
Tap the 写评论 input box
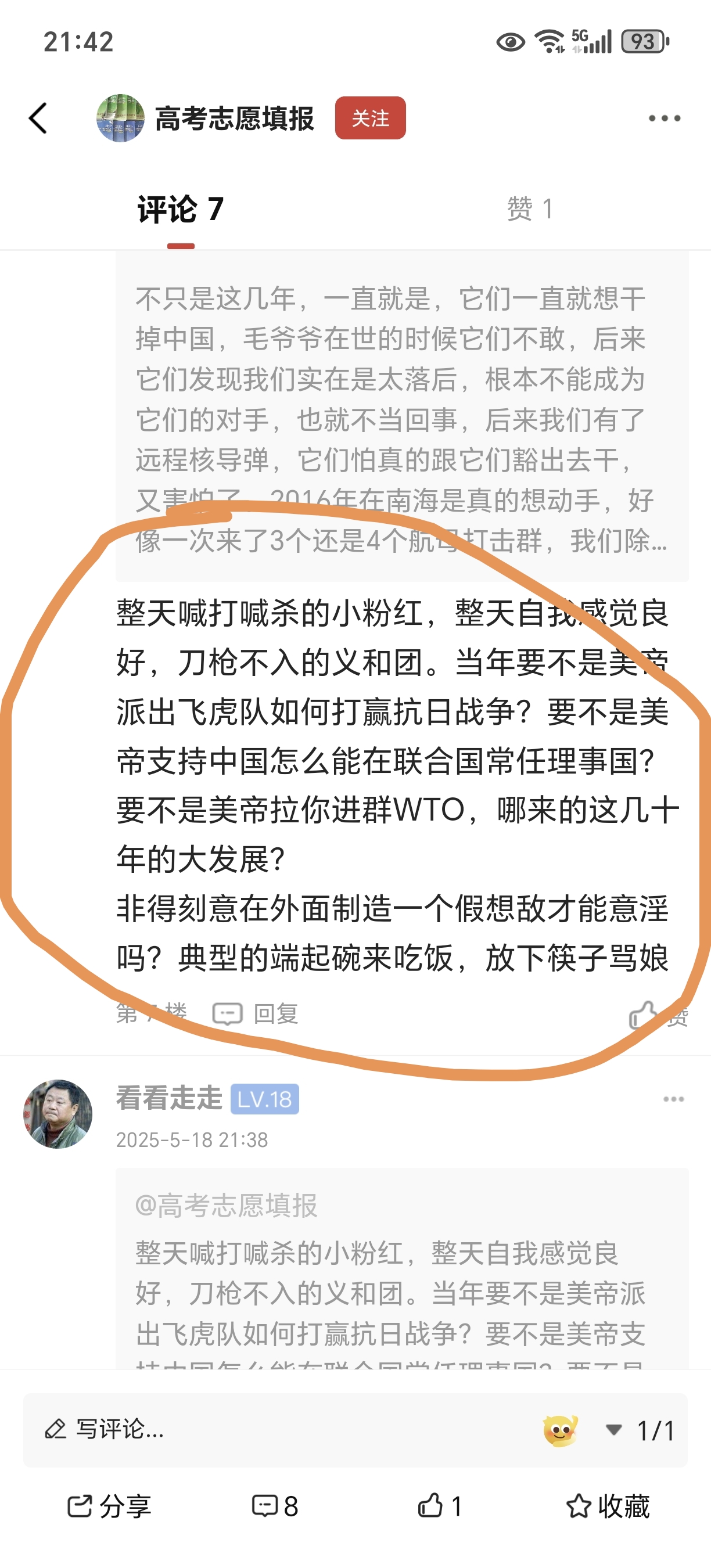pyautogui.click(x=274, y=1429)
